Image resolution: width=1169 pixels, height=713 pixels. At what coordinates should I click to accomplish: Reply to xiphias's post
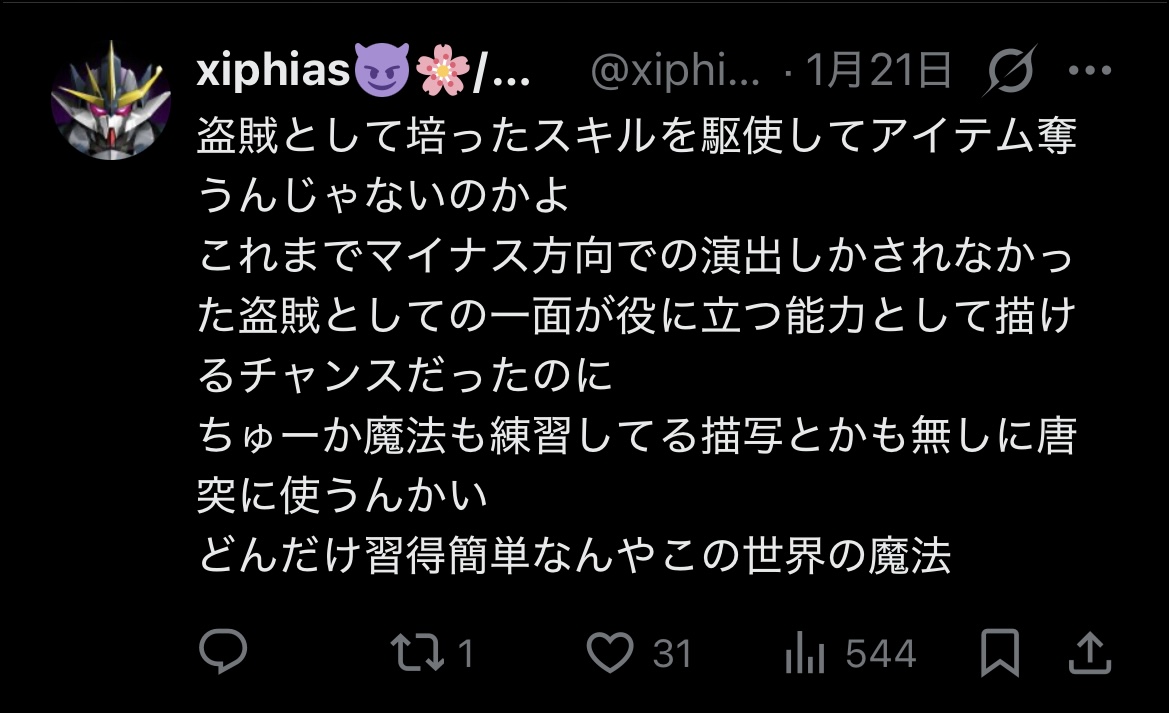pyautogui.click(x=223, y=654)
